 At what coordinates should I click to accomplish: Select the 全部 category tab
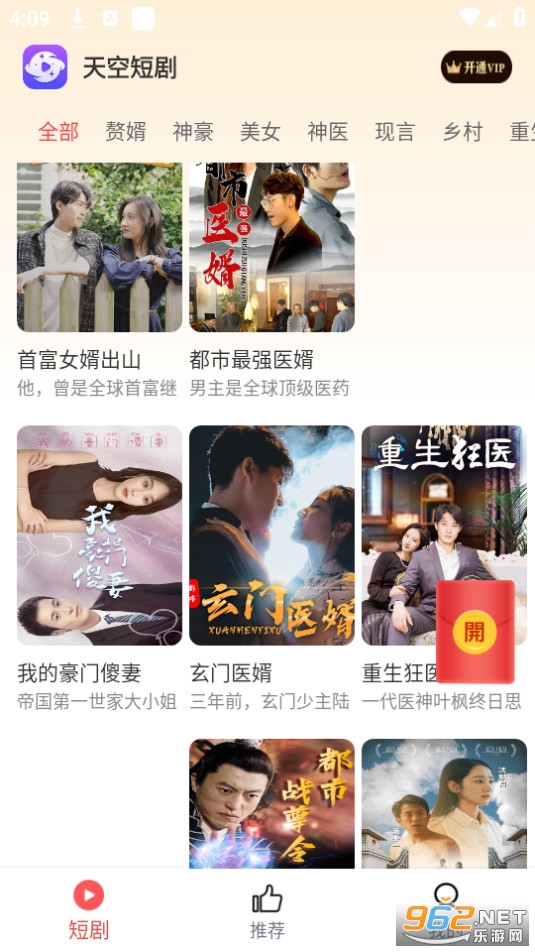pos(58,131)
